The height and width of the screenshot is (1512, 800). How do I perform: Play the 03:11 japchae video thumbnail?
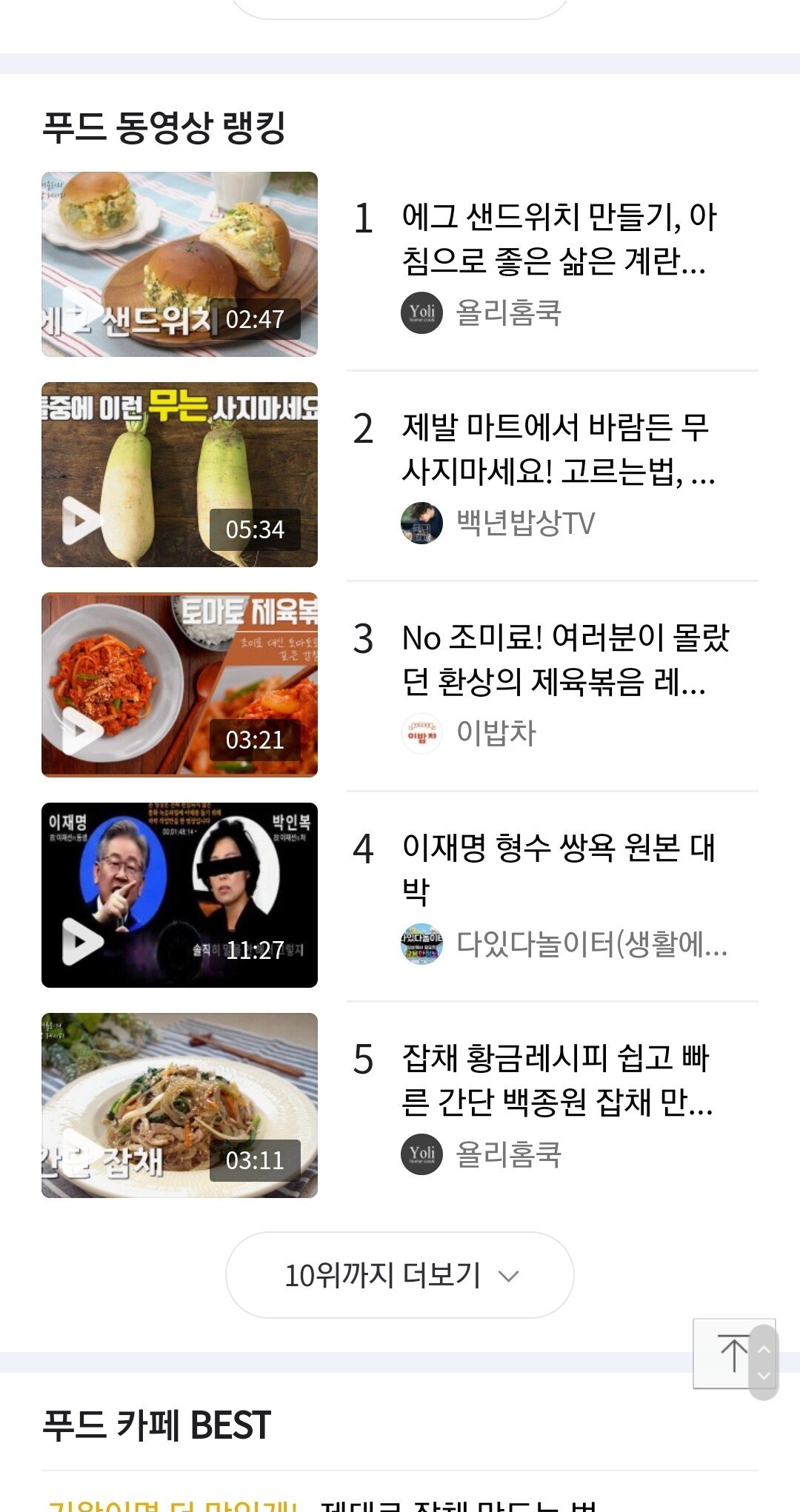coord(179,1105)
